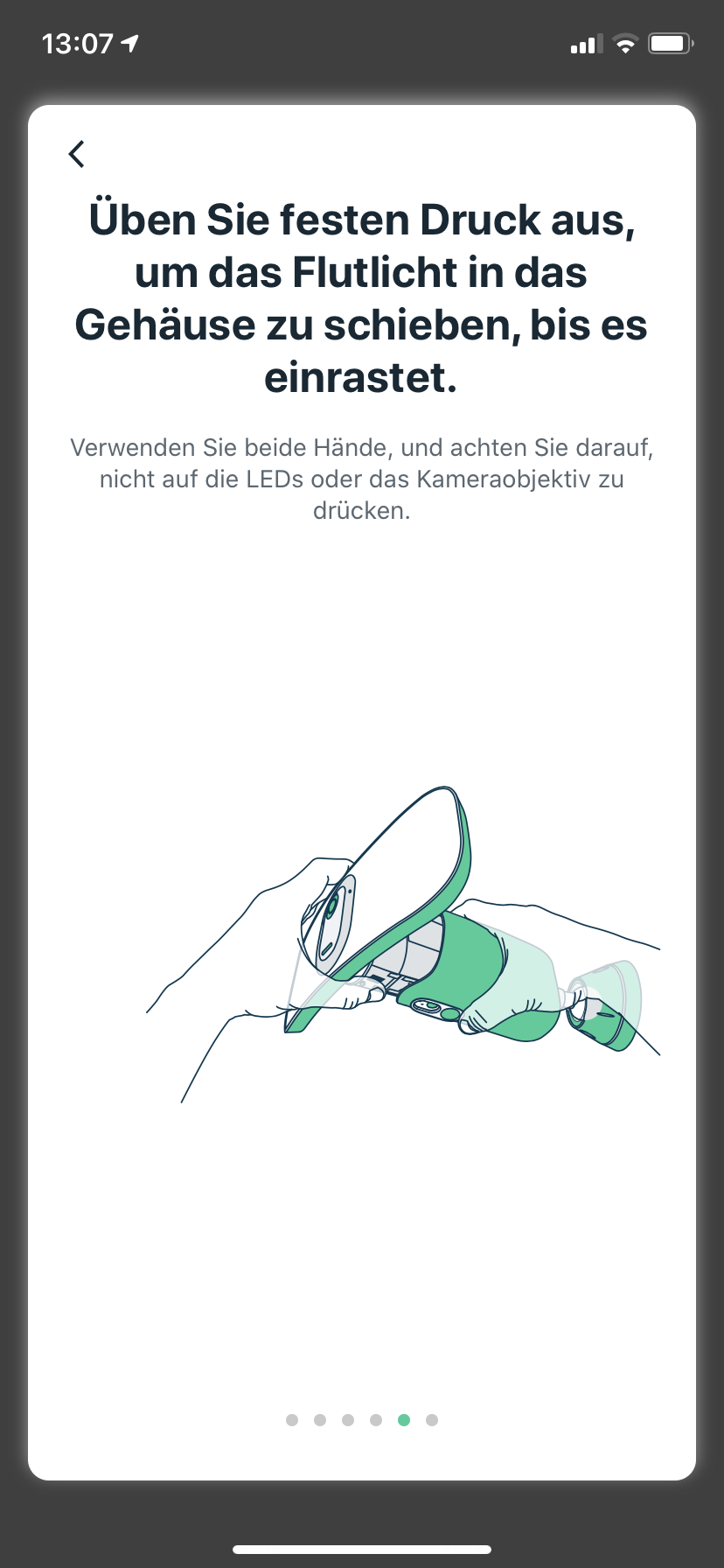This screenshot has height=1568, width=724.
Task: Go back using the top-left arrow
Action: coord(77,154)
